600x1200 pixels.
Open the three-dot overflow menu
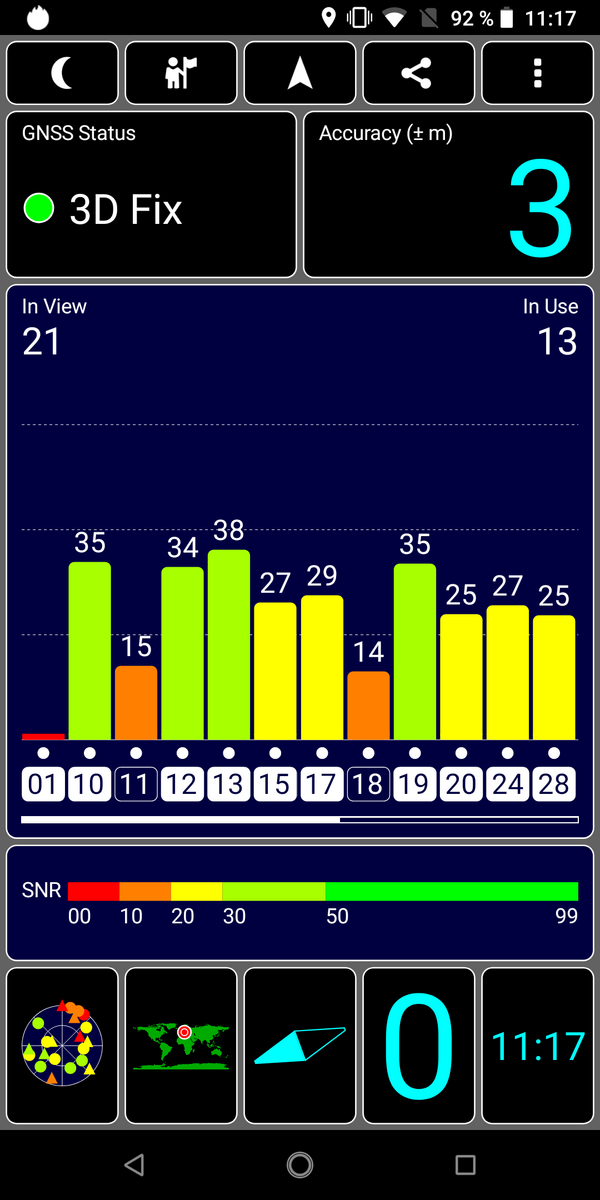[537, 73]
